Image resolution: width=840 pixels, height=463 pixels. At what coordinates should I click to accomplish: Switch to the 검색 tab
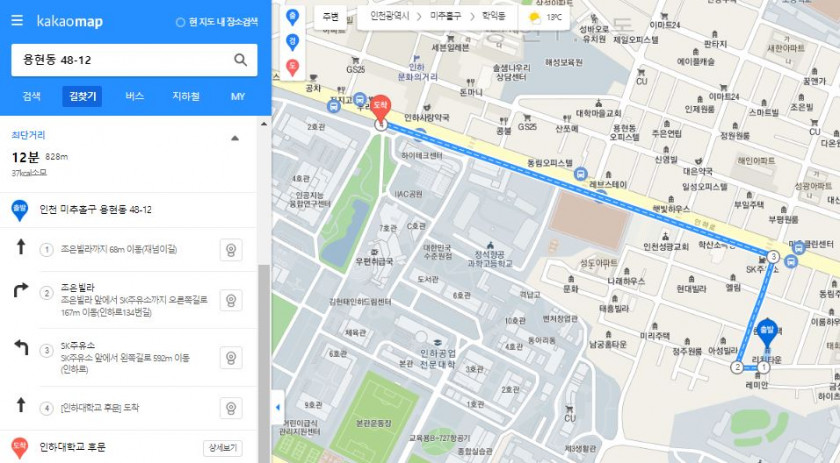[32, 97]
